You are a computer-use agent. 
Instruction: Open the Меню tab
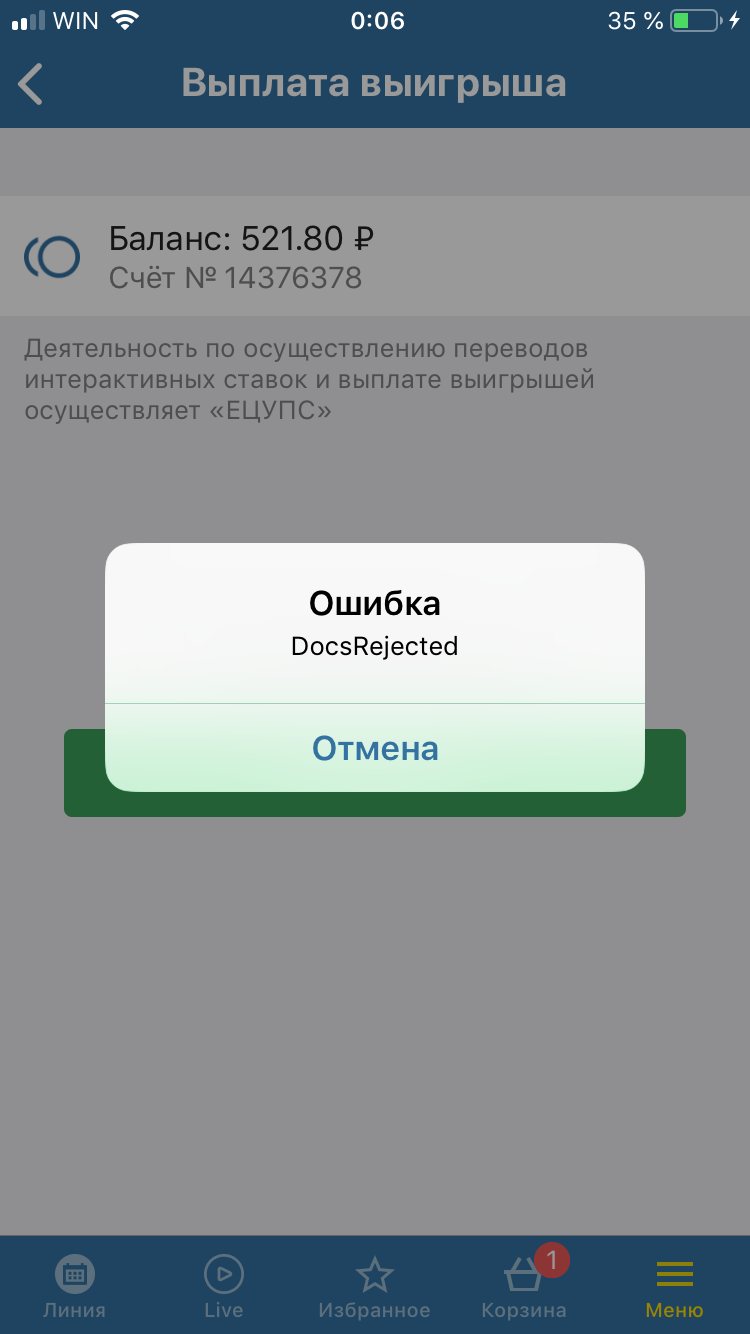[x=674, y=1286]
